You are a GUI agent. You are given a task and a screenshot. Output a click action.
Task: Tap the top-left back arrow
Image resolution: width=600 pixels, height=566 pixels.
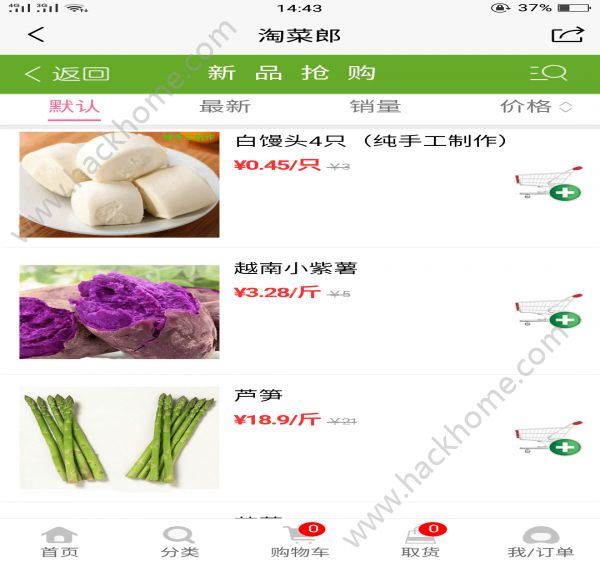(36, 35)
